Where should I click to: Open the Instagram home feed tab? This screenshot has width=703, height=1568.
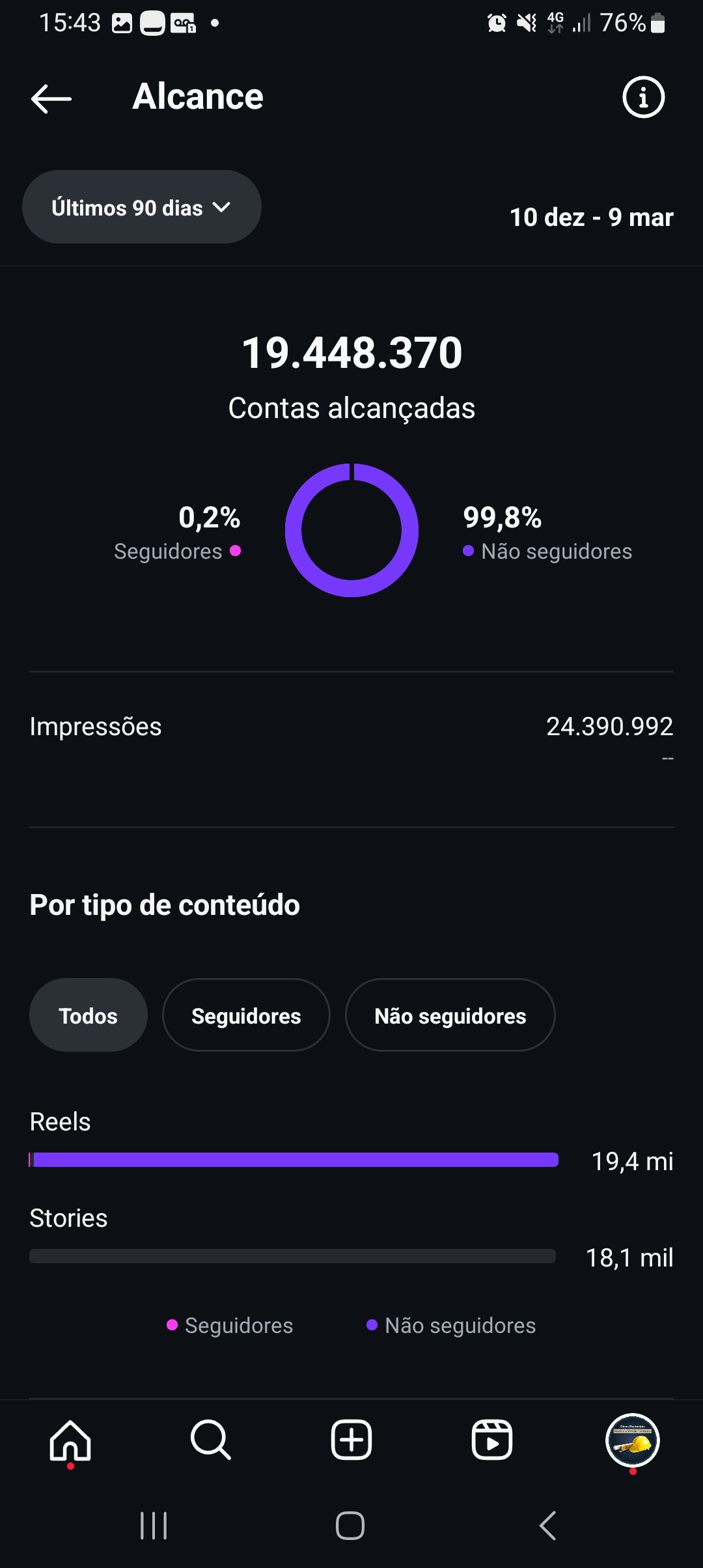[70, 1440]
